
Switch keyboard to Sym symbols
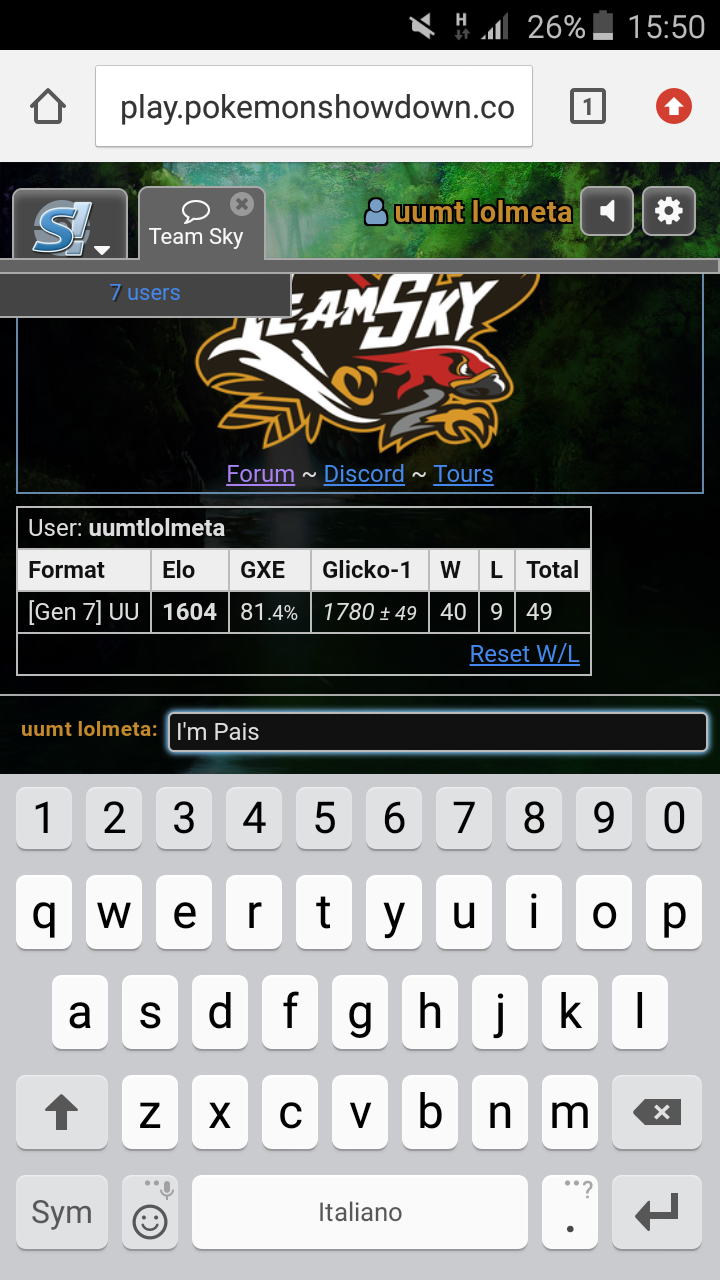point(62,1212)
